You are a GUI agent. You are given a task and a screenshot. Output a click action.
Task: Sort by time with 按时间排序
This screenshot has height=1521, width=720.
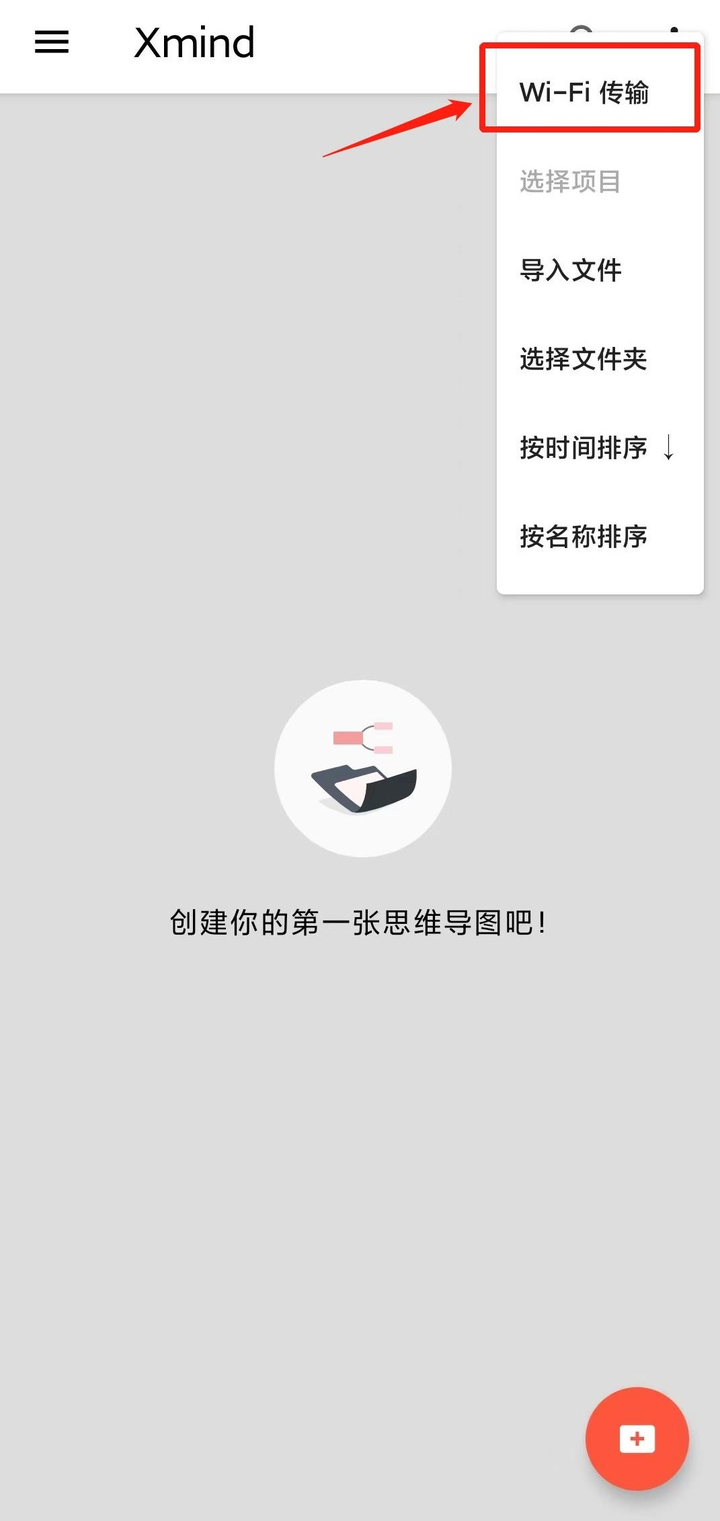click(600, 448)
